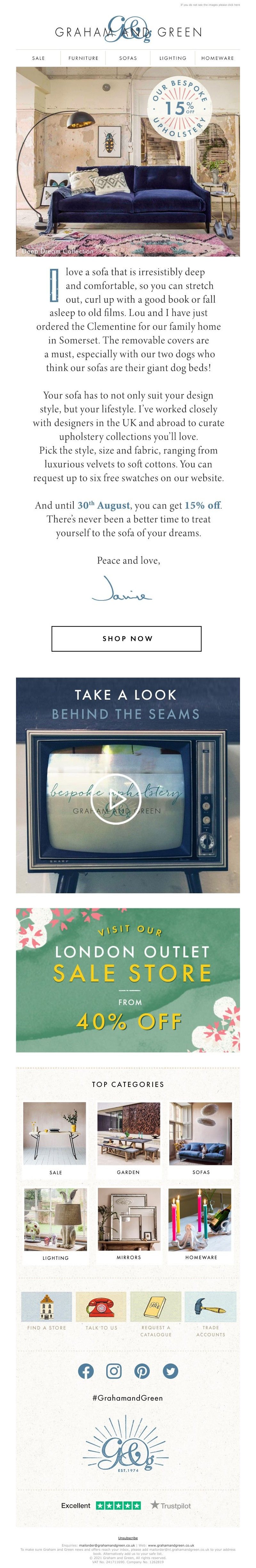Tap the Unsubscribe link
This screenshot has height=1568, width=256.
coord(128,1538)
